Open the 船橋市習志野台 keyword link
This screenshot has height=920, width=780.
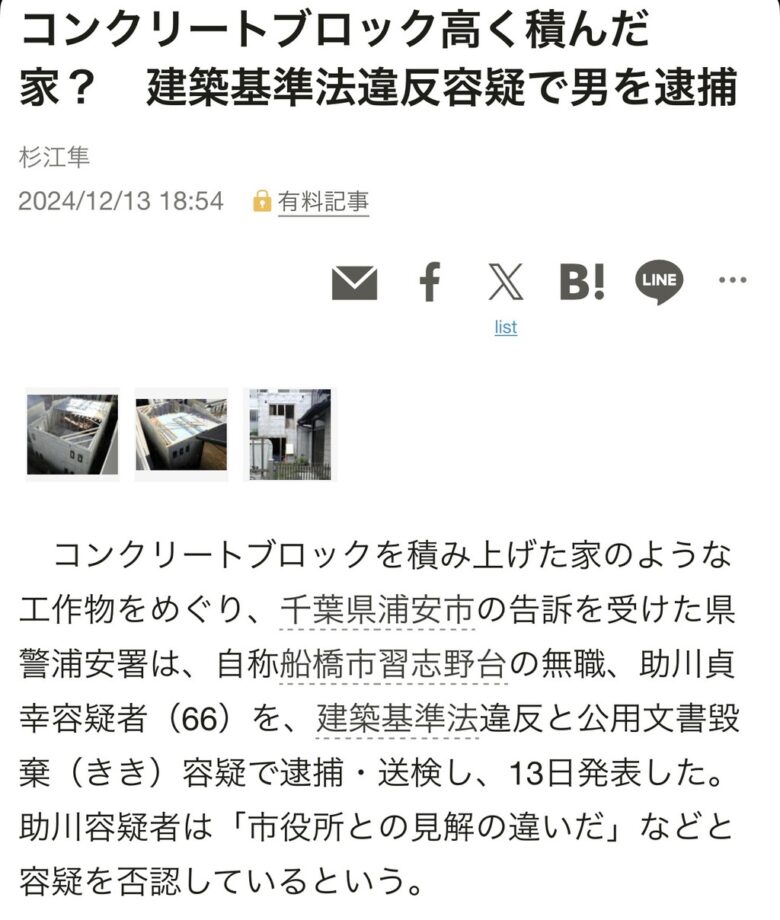click(393, 663)
